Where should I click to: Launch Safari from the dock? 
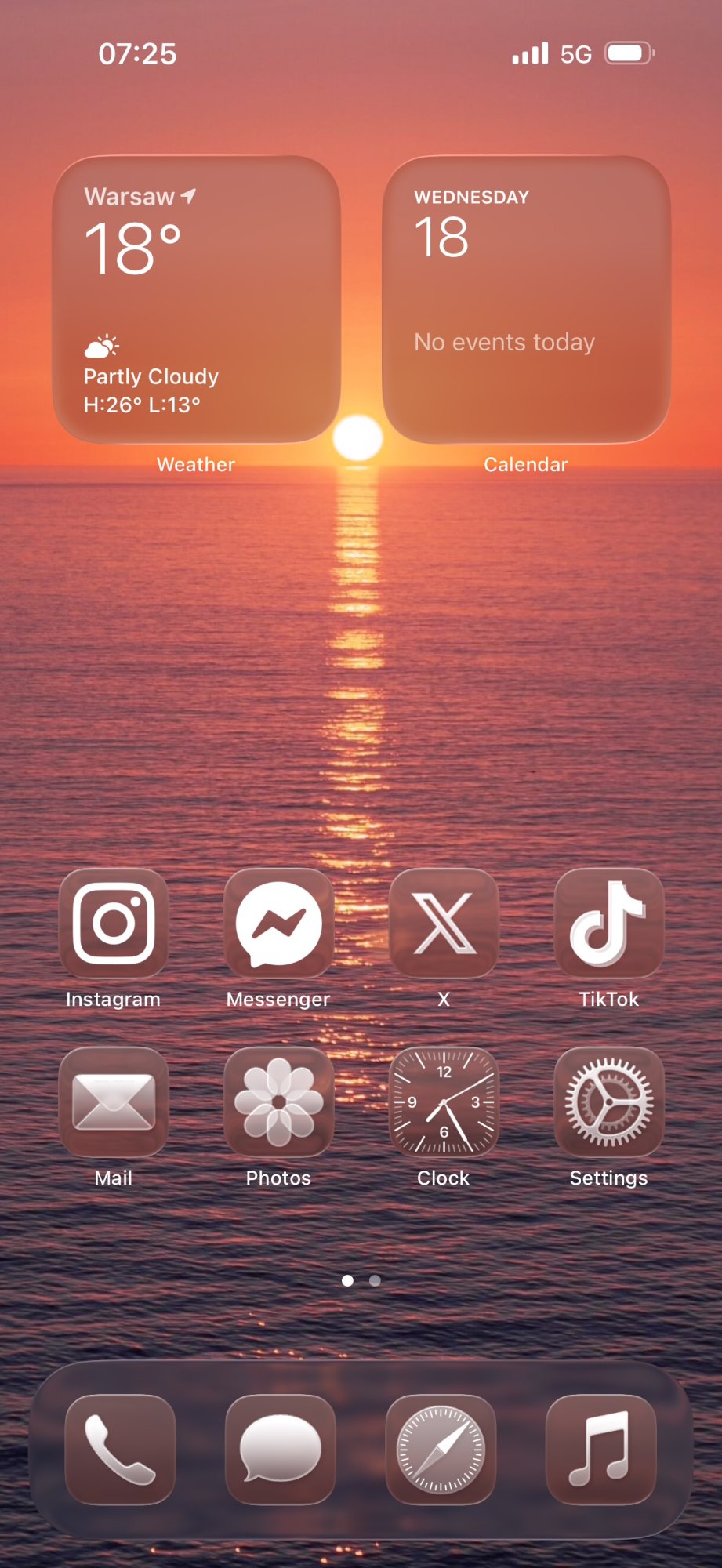click(x=441, y=1449)
